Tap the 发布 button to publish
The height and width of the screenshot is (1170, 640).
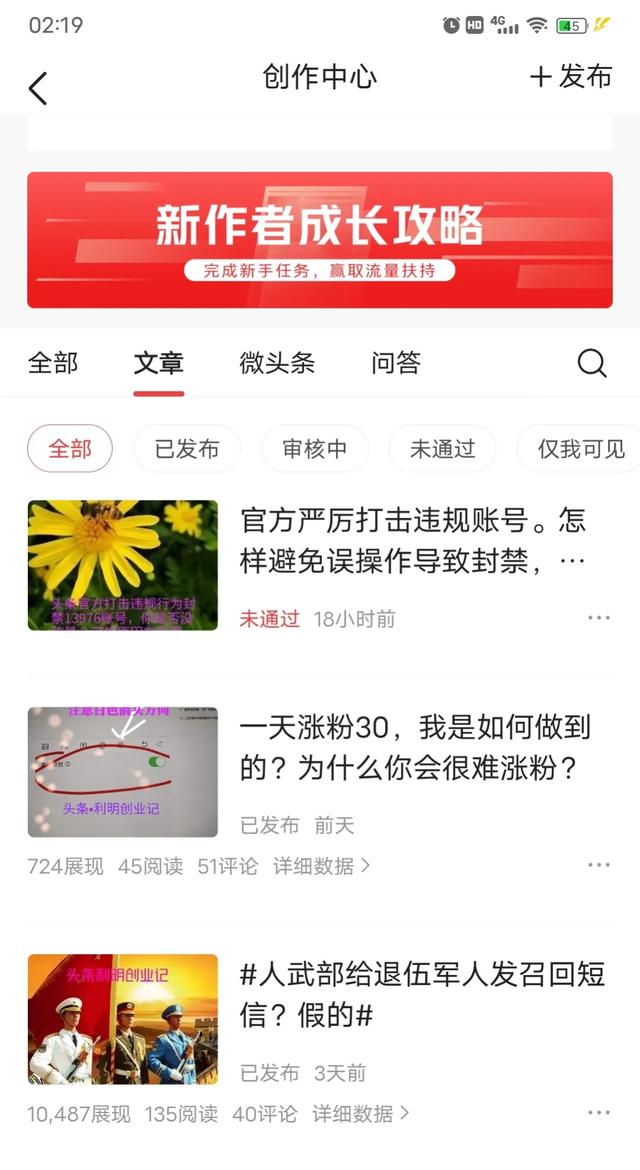(571, 77)
